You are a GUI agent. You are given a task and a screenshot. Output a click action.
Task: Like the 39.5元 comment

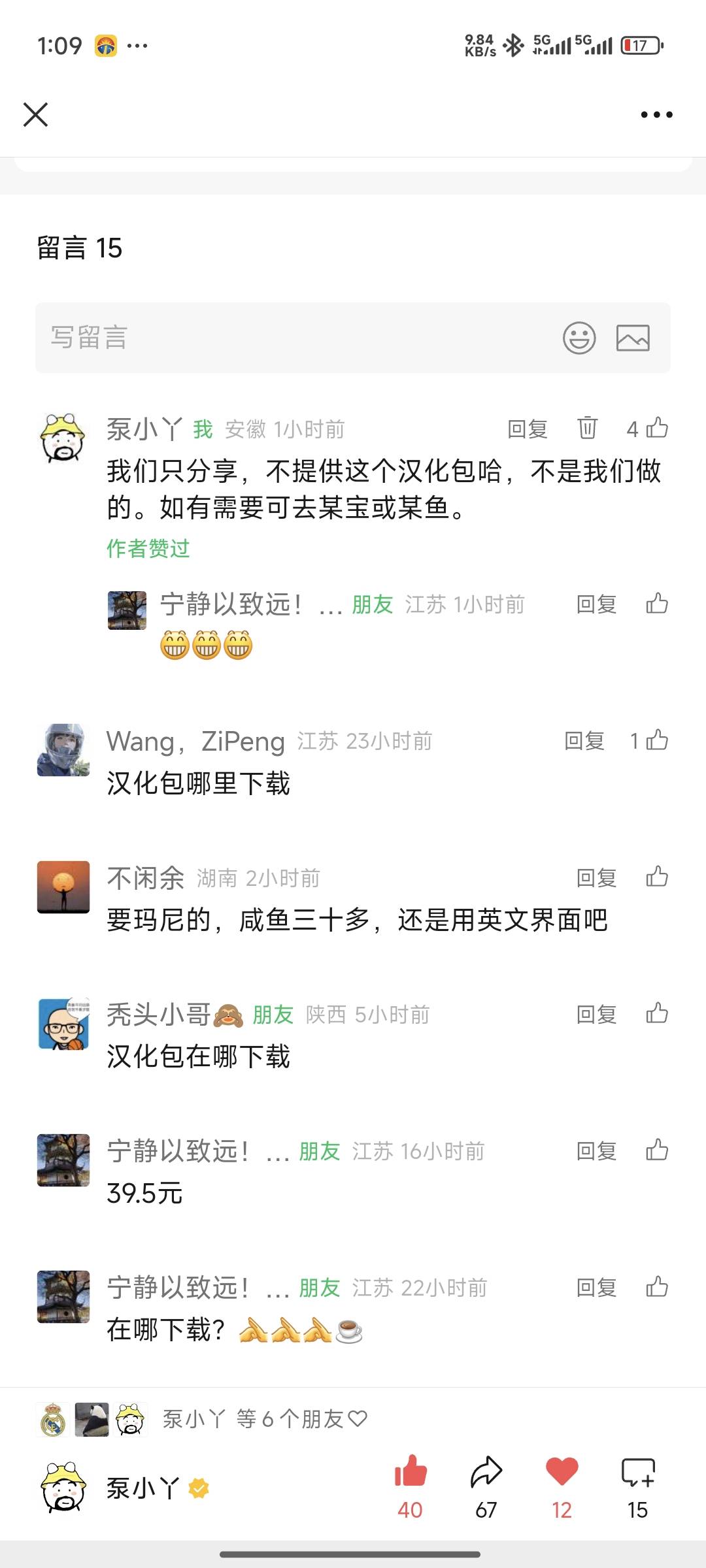tap(656, 1151)
